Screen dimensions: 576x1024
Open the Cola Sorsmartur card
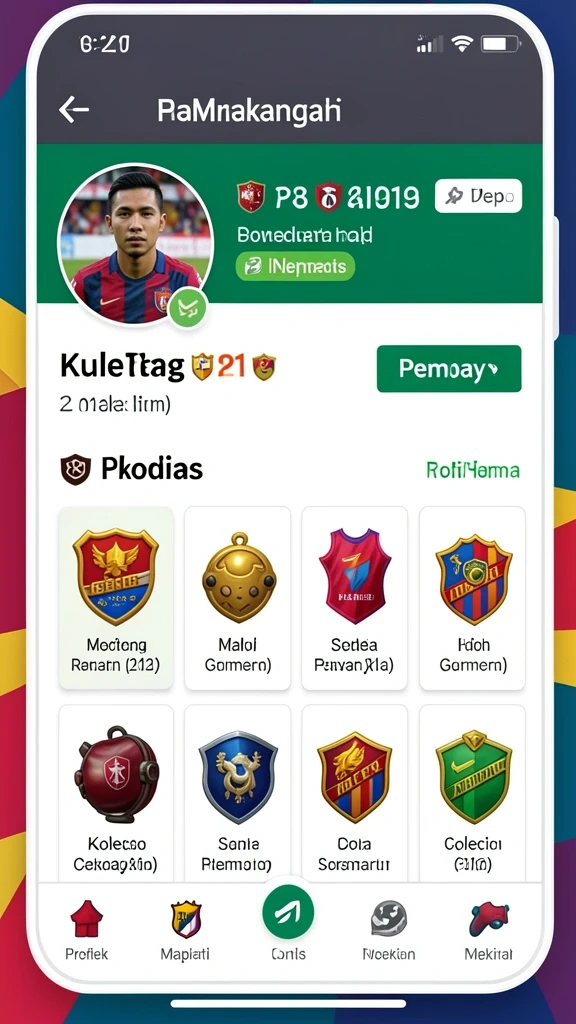[x=355, y=793]
